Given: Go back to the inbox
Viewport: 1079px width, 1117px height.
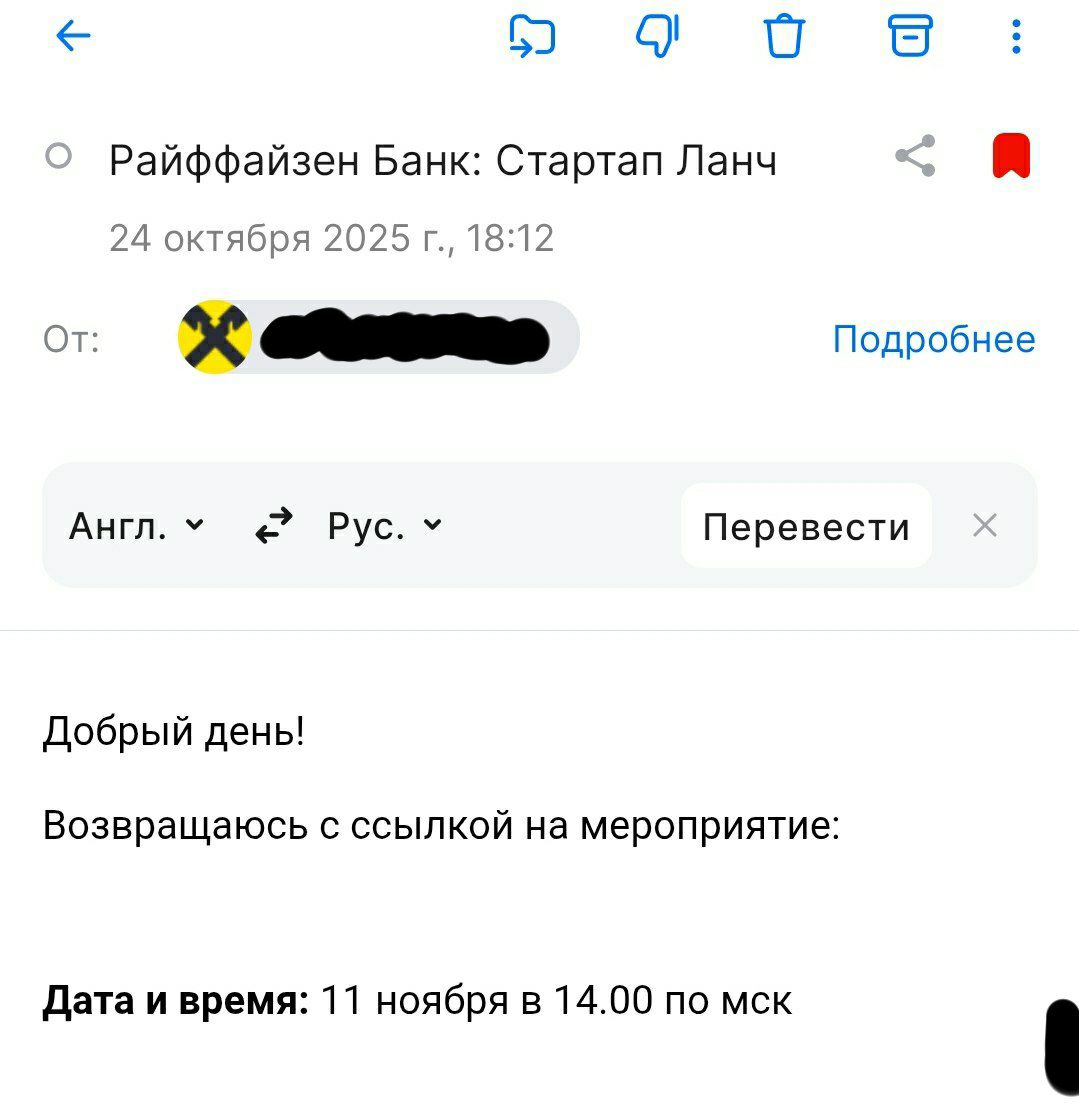Looking at the screenshot, I should point(73,37).
